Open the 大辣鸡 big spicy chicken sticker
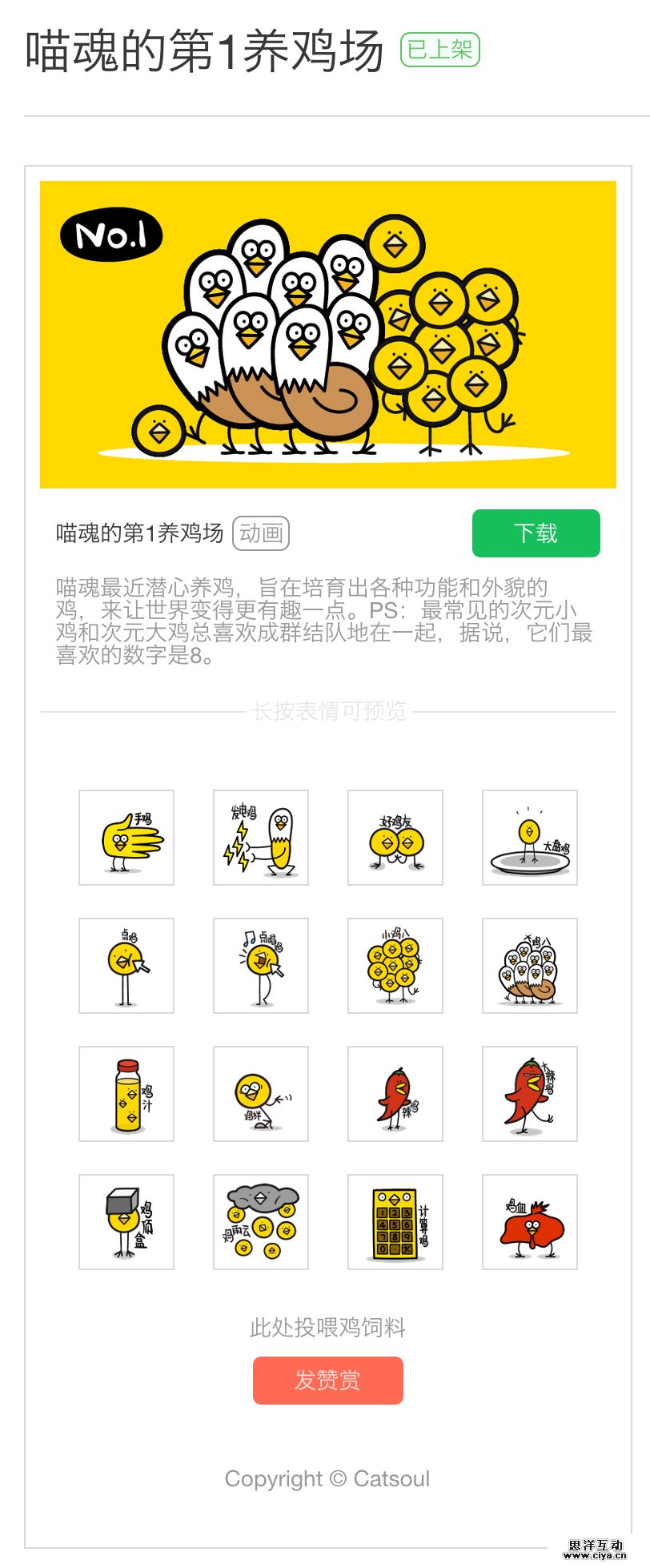The width and height of the screenshot is (650, 1568). [x=529, y=1094]
